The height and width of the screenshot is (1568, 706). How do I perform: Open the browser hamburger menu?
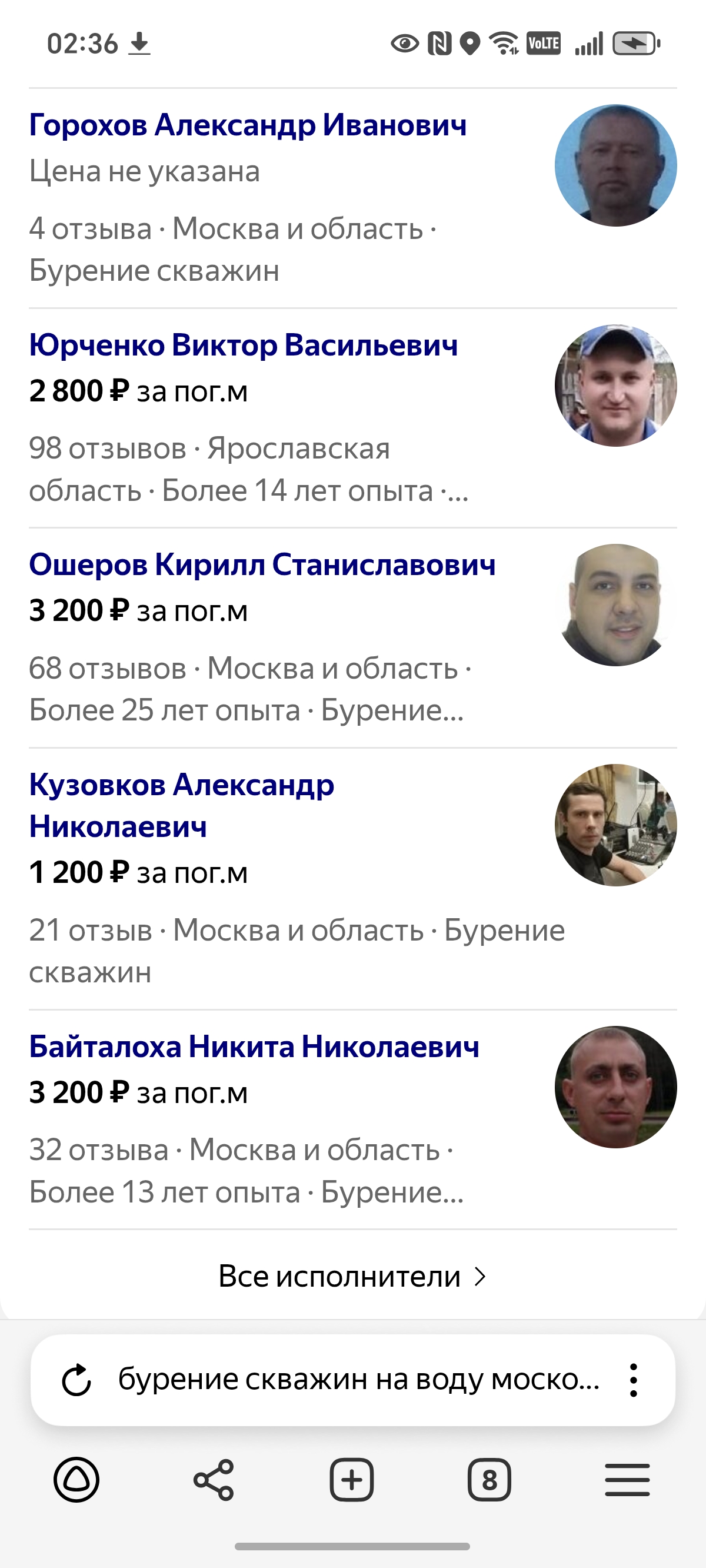[628, 1480]
